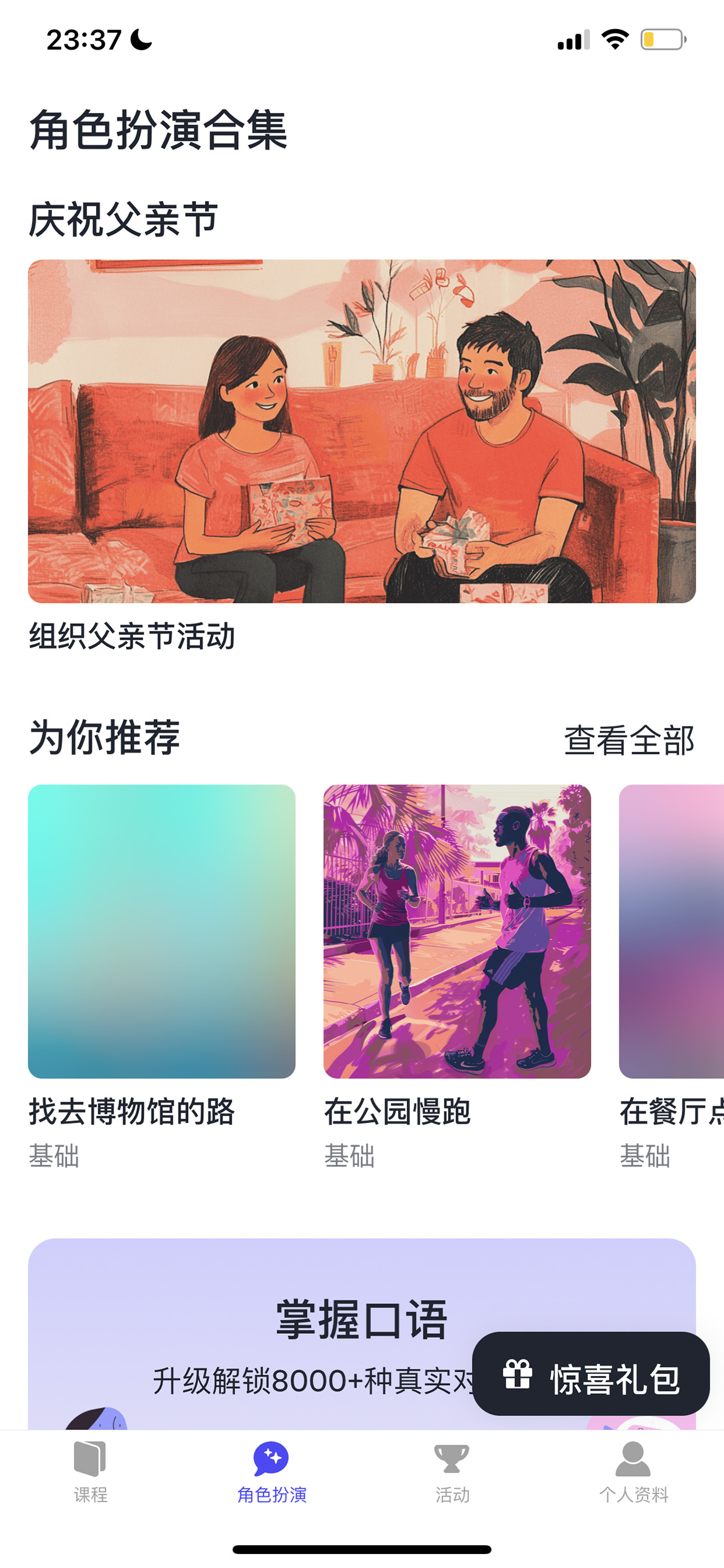Select the 角色扮演 tab
This screenshot has width=724, height=1568.
click(x=271, y=1472)
